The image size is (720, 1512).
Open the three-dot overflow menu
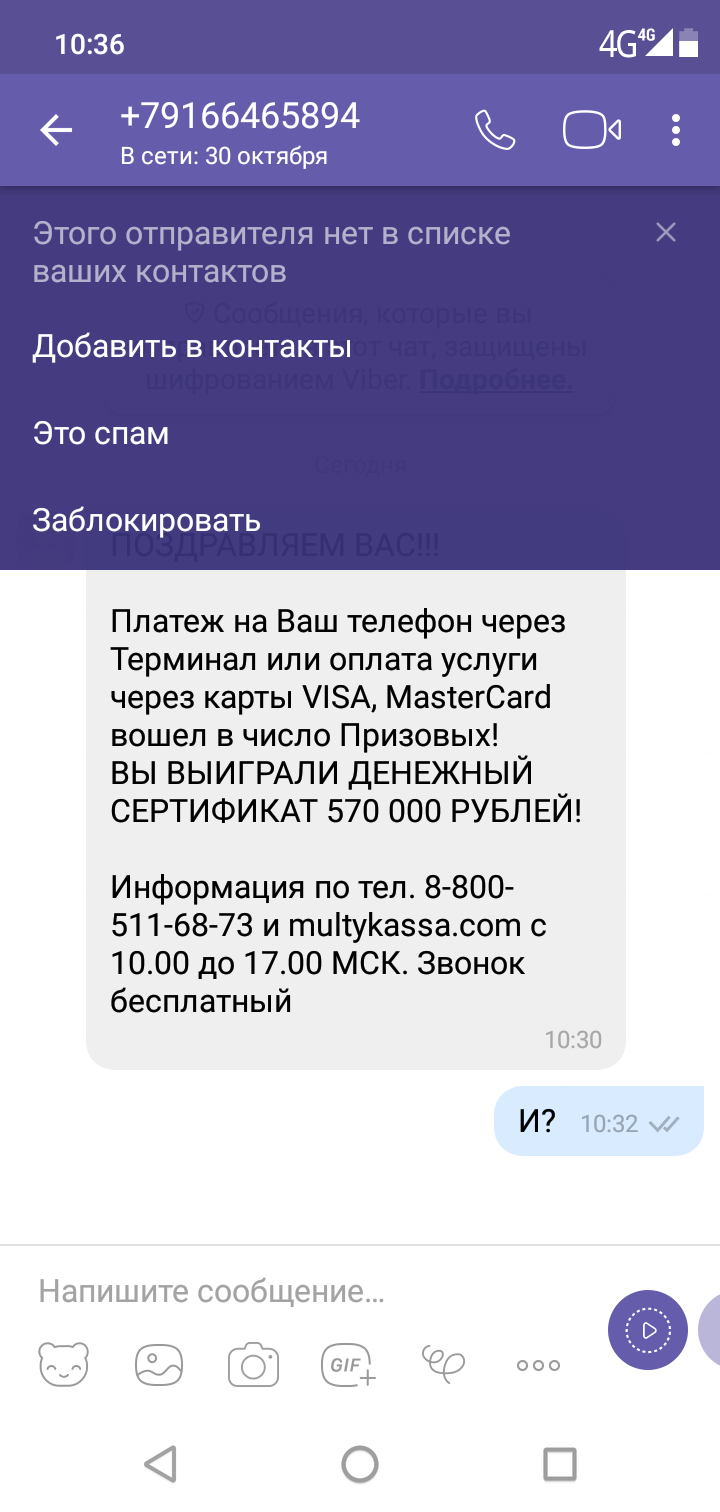click(676, 130)
